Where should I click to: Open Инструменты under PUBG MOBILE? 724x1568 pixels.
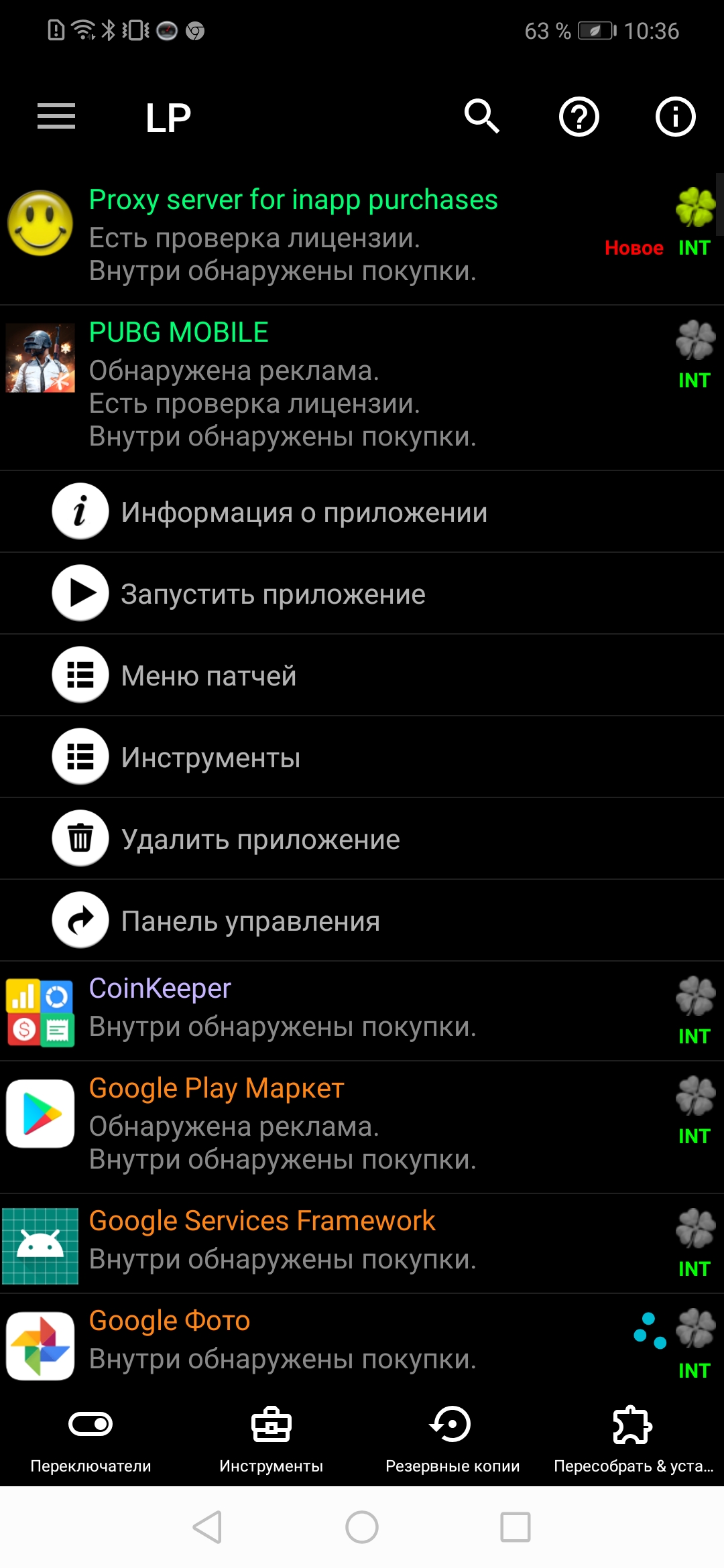pos(362,757)
